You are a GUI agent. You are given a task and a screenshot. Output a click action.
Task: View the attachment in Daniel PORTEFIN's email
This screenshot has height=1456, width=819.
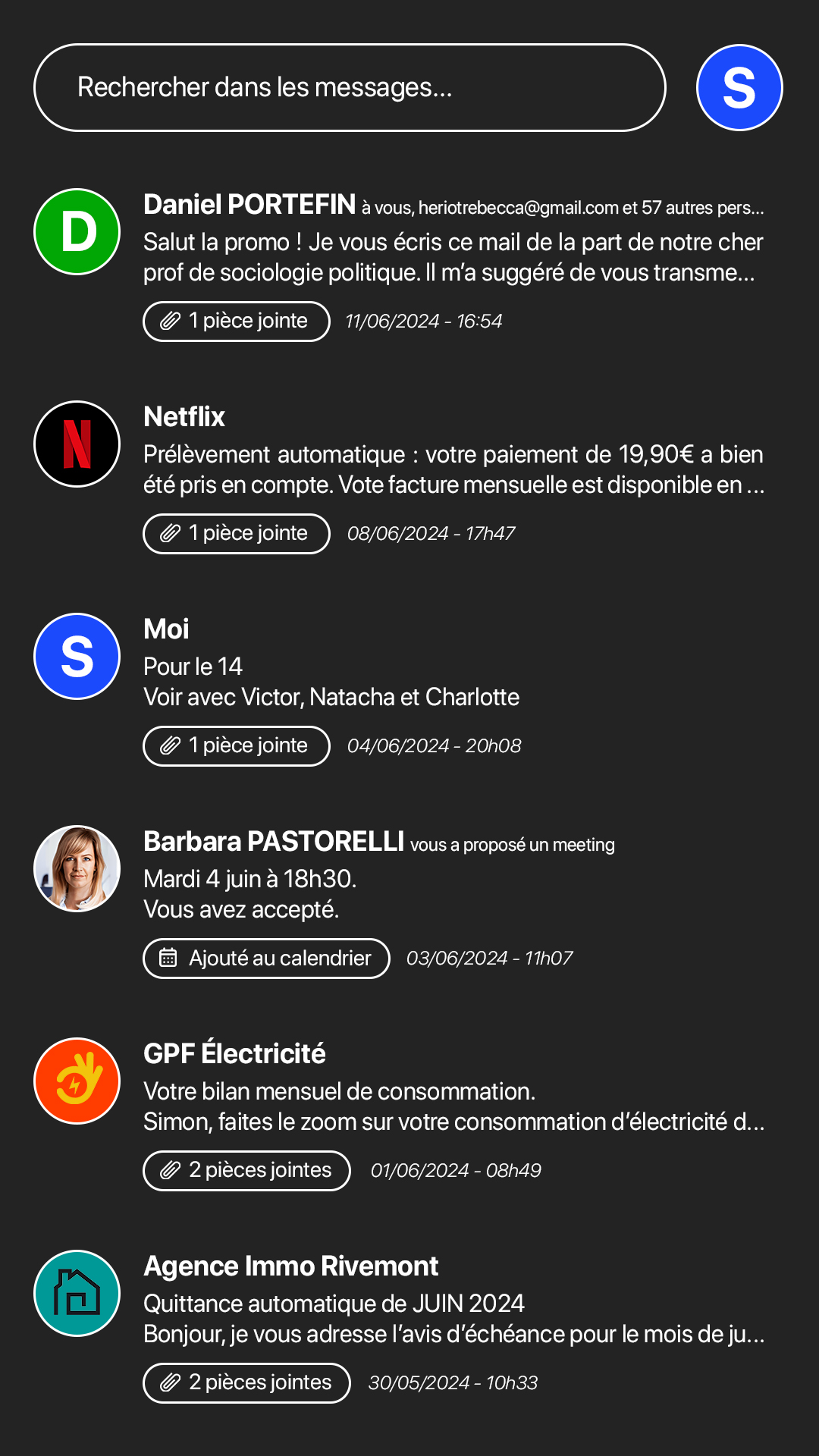click(x=237, y=322)
